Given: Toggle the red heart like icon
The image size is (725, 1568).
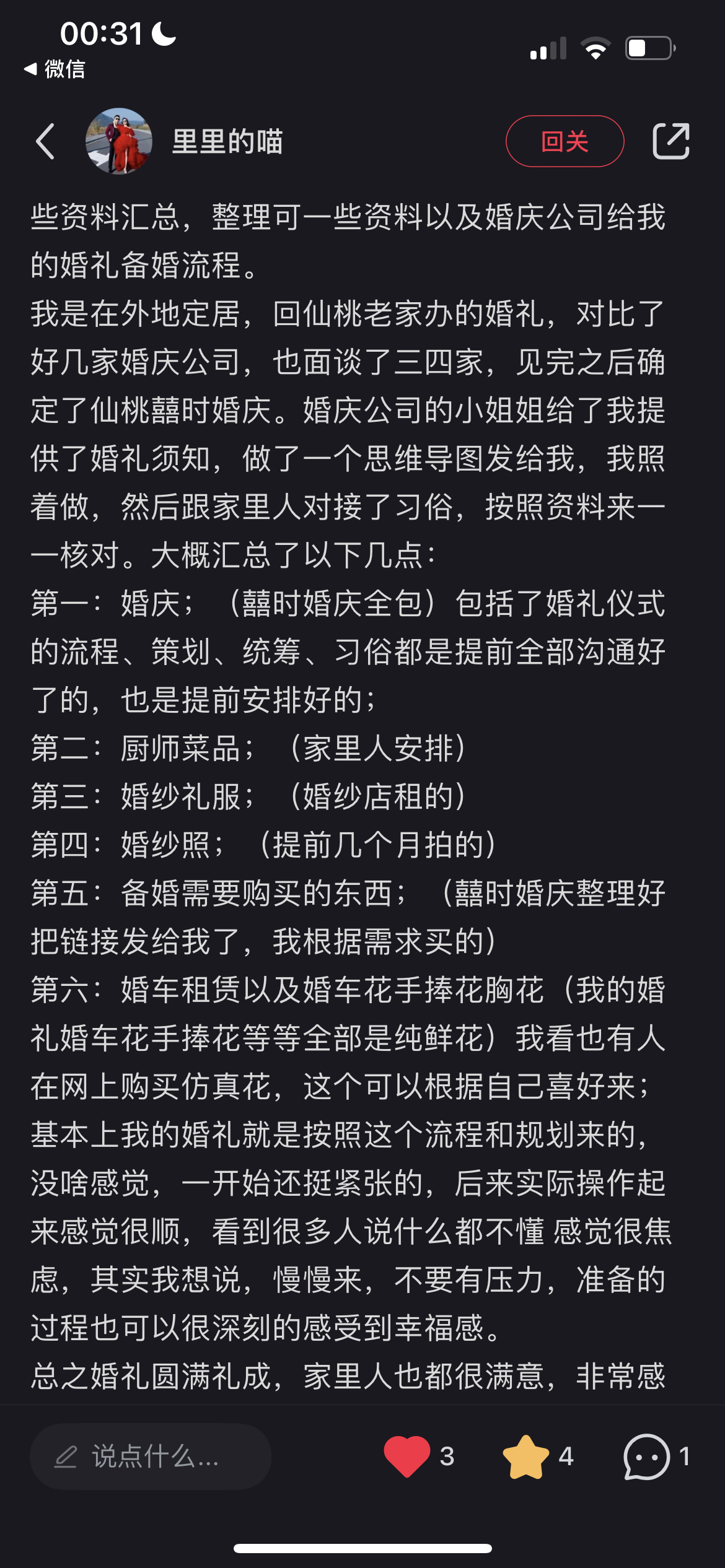Looking at the screenshot, I should [x=406, y=1456].
